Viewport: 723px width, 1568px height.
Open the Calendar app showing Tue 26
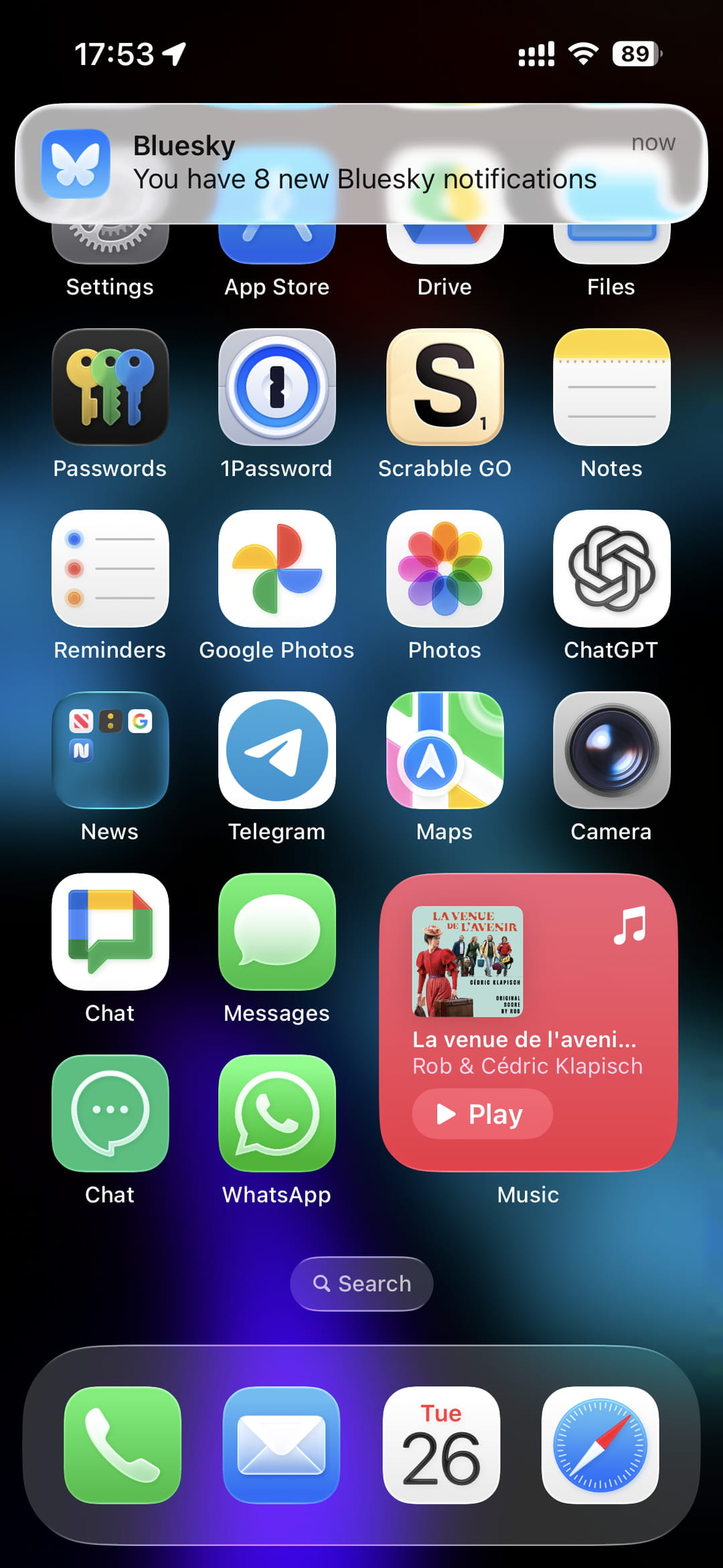tap(441, 1445)
